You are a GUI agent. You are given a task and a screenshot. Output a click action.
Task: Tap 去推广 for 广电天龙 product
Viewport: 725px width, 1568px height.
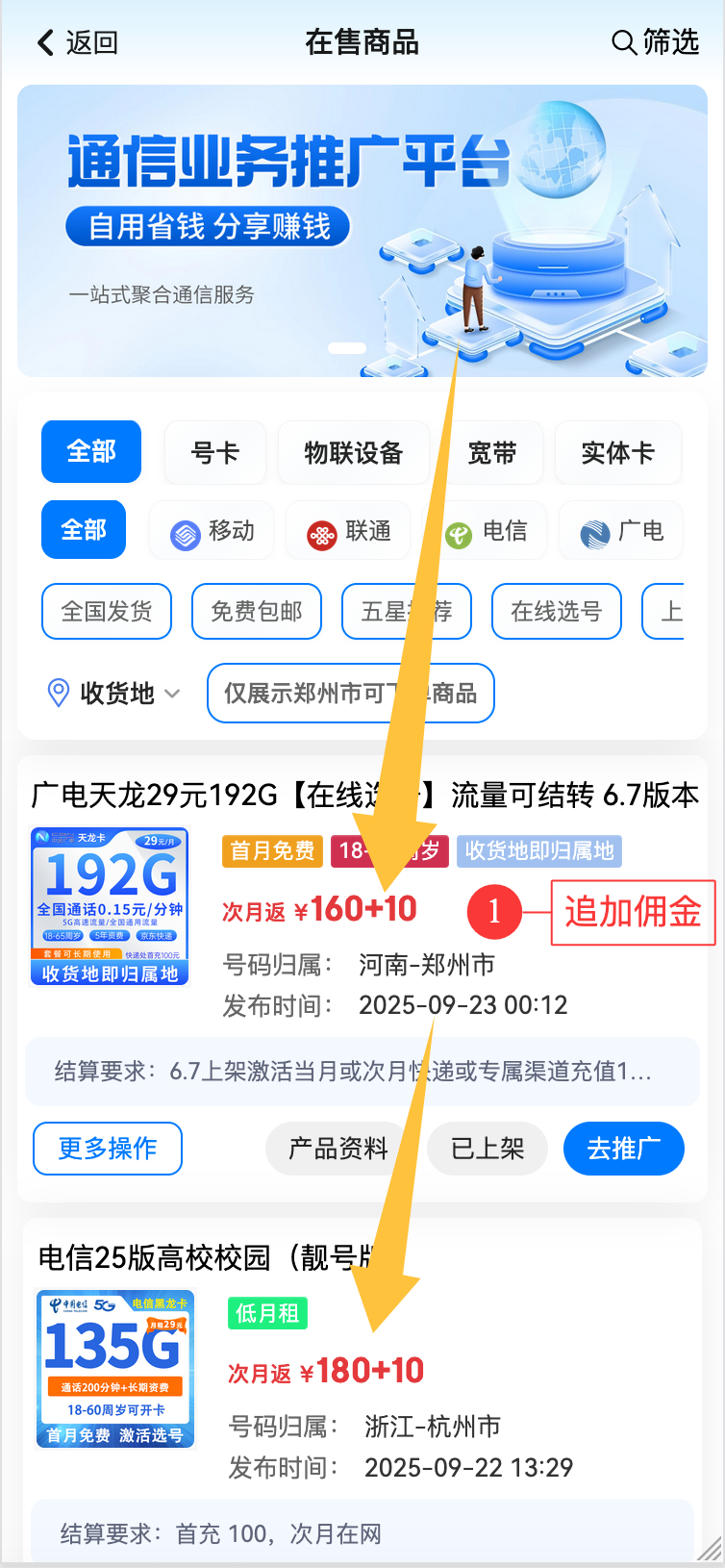click(x=623, y=1149)
